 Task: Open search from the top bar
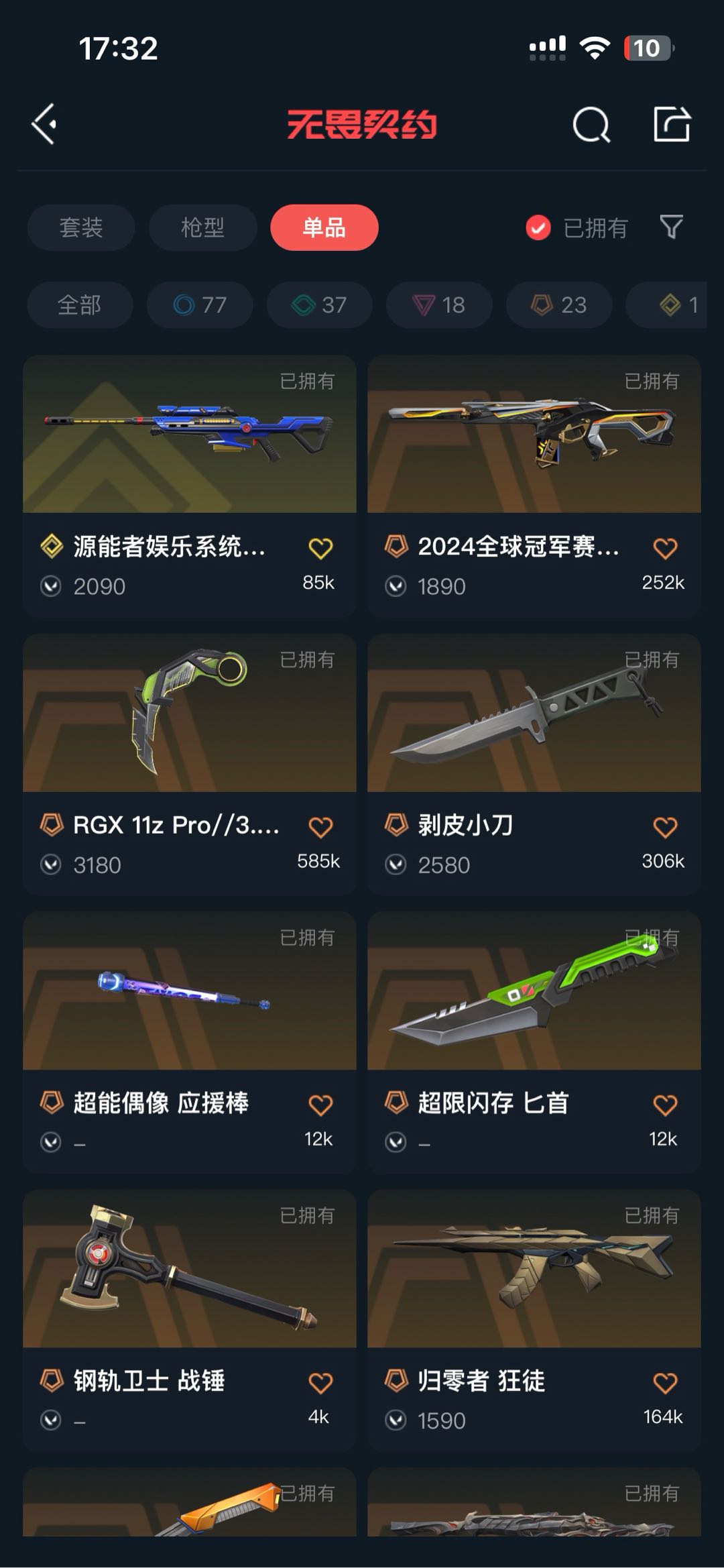(591, 124)
